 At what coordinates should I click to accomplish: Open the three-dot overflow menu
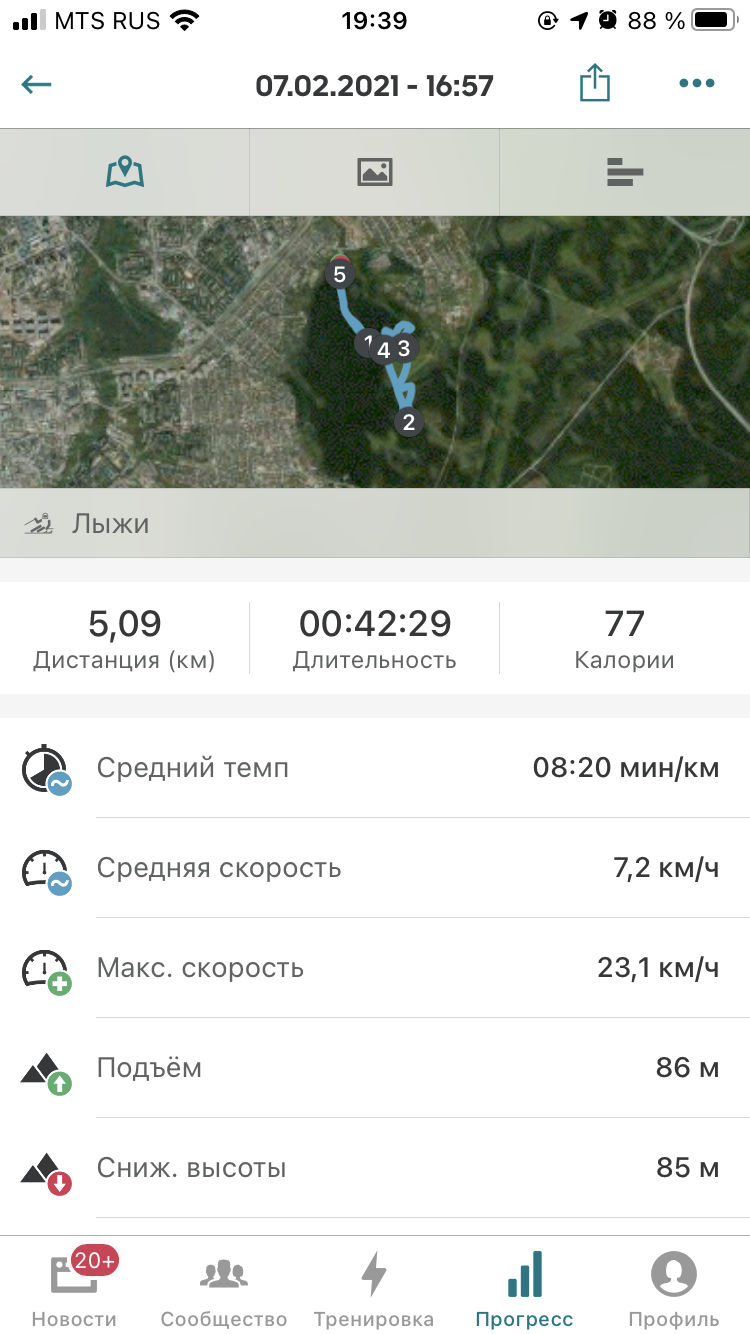[x=697, y=84]
